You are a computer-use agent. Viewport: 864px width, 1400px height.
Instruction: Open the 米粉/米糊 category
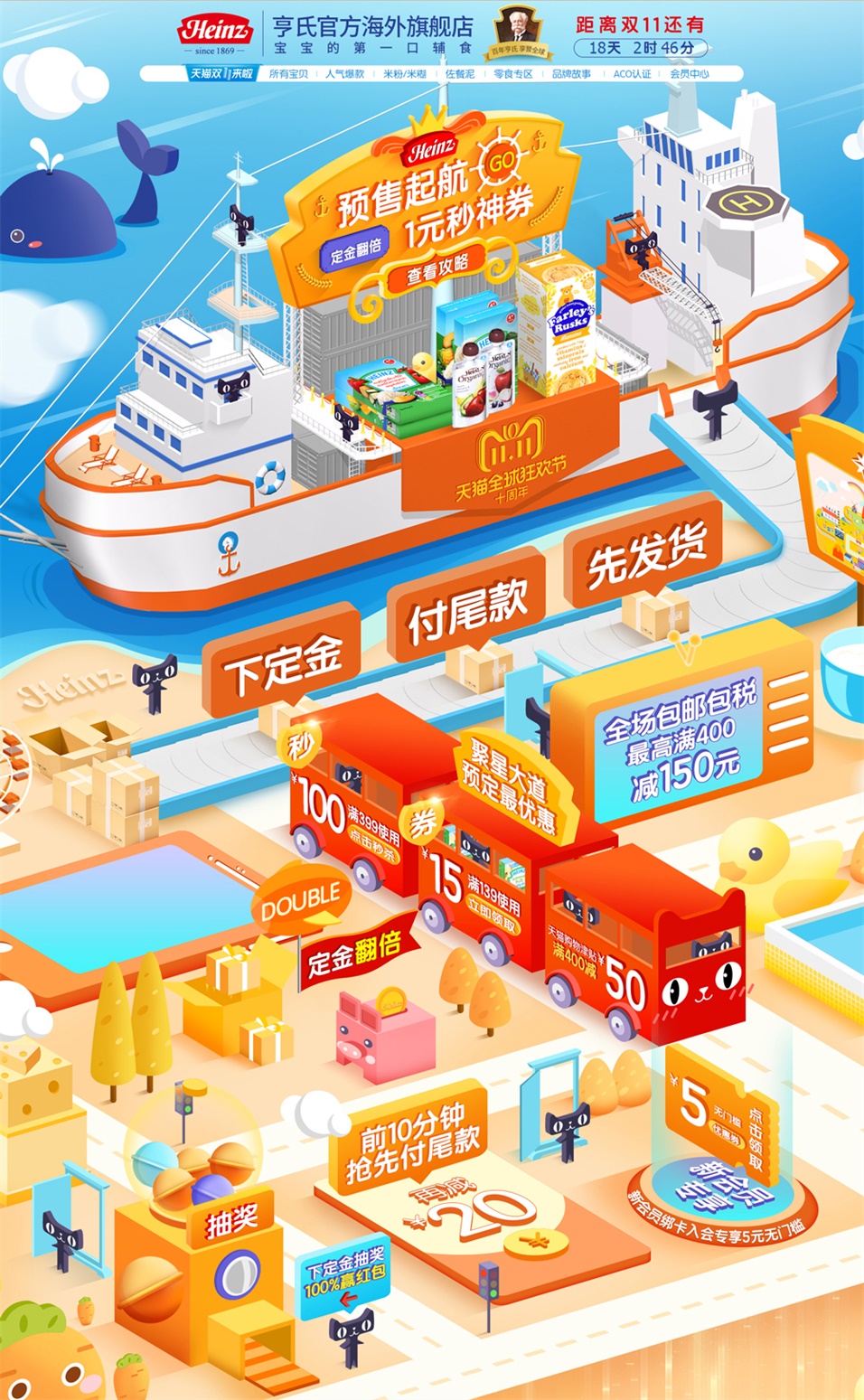pyautogui.click(x=404, y=74)
